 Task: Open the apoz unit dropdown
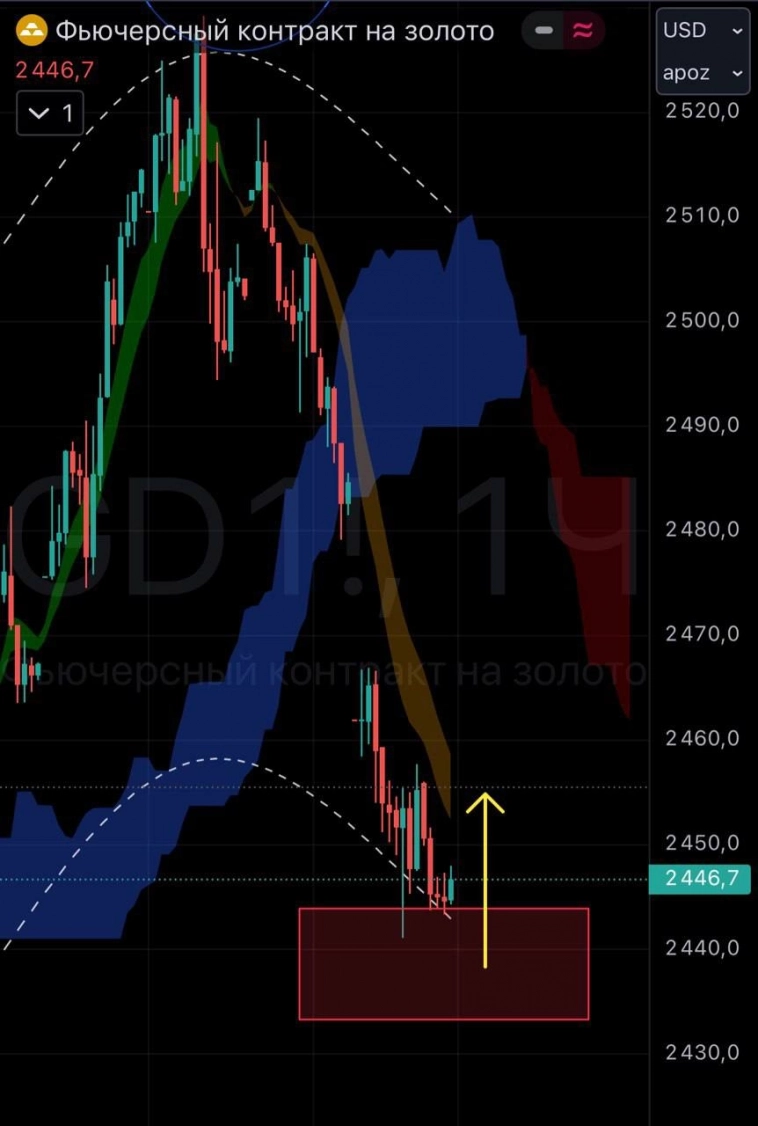tap(702, 73)
